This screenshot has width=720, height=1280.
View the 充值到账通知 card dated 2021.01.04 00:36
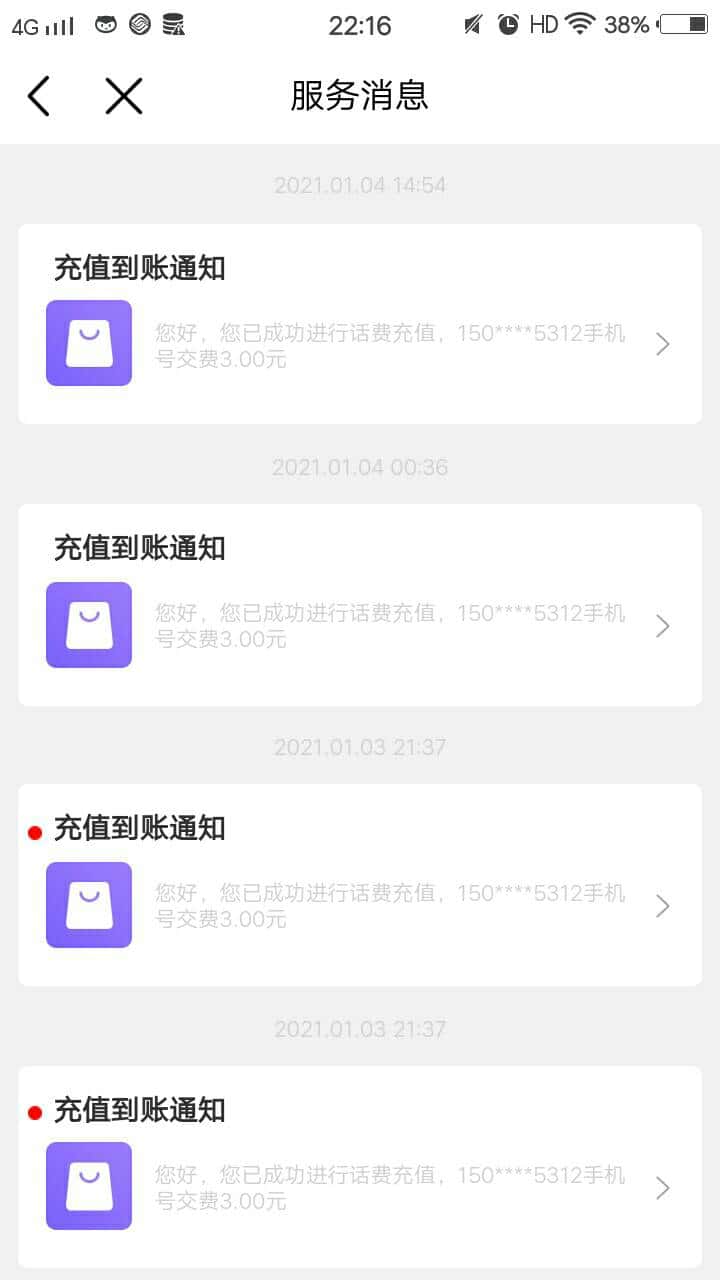click(360, 605)
